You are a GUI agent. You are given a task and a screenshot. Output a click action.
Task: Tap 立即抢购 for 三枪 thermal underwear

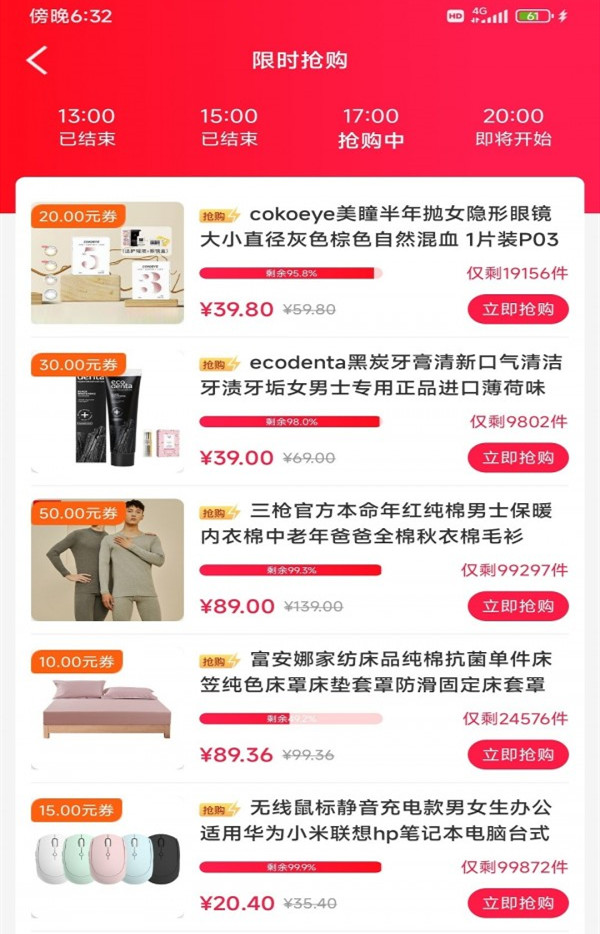518,606
